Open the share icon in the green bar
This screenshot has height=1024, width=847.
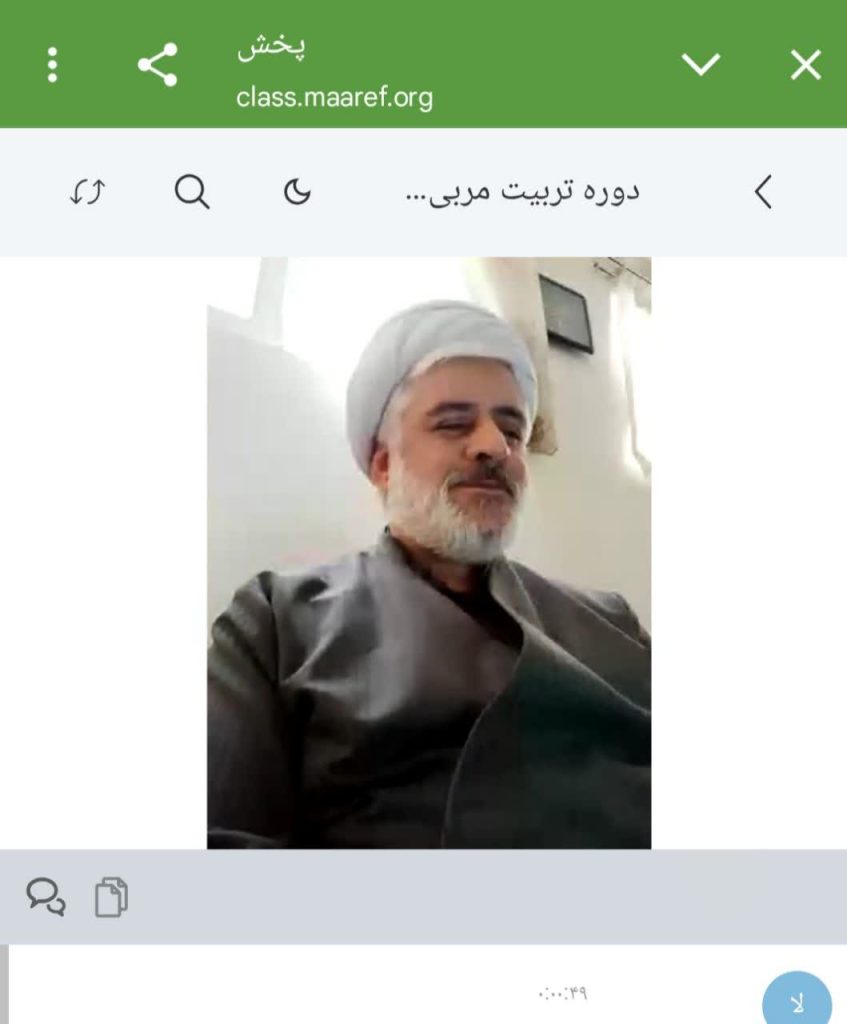[158, 63]
